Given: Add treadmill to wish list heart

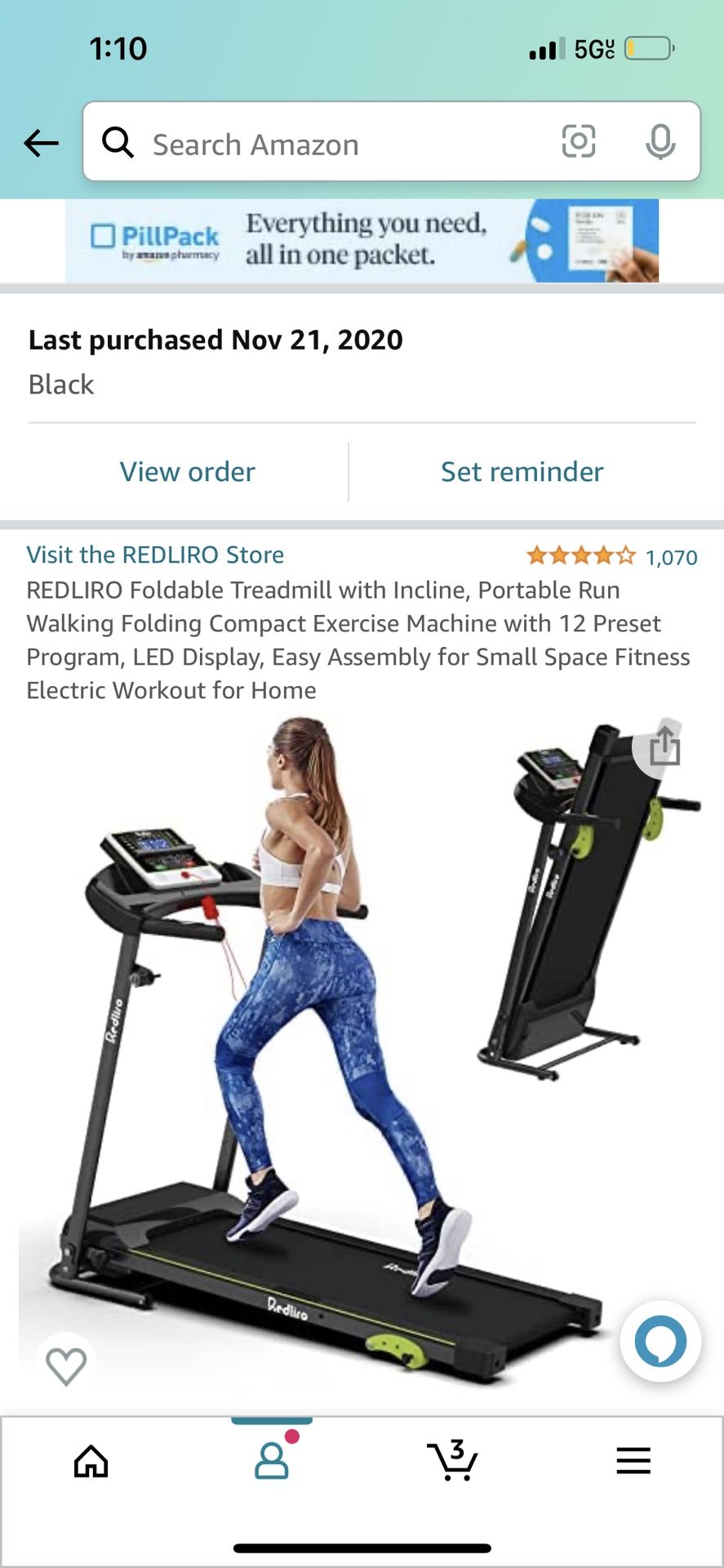Looking at the screenshot, I should [66, 1366].
